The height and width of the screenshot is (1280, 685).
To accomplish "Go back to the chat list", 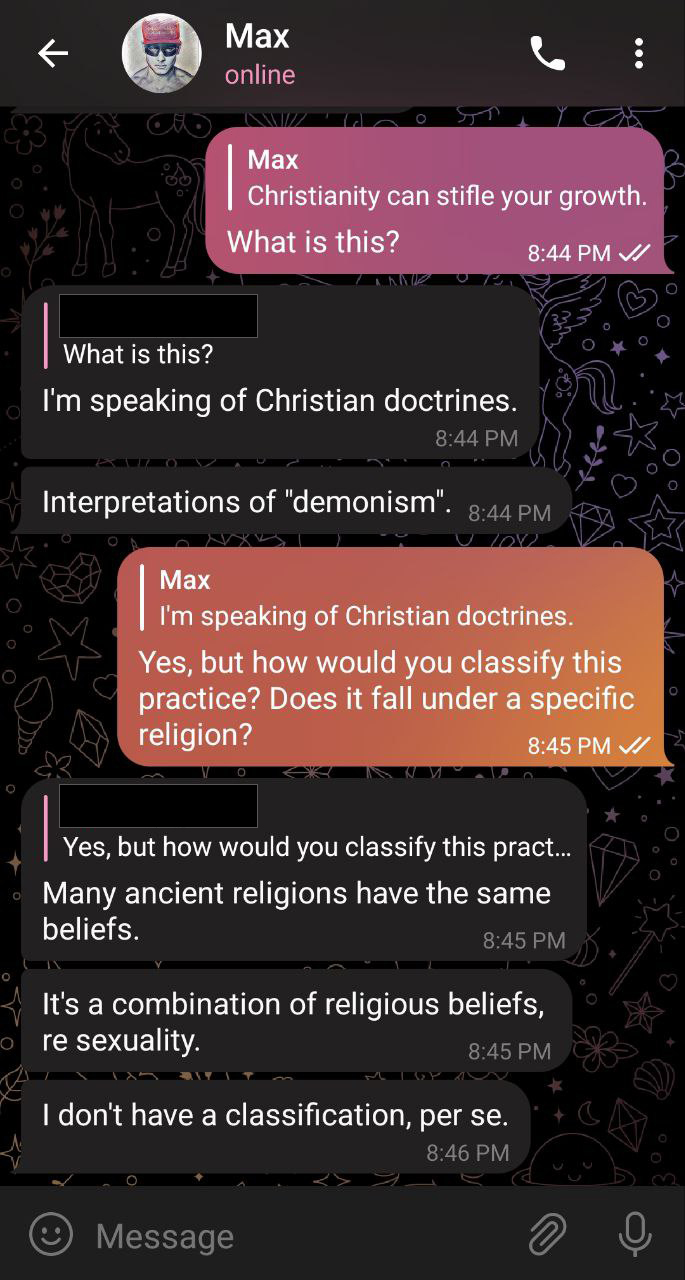I will click(x=52, y=54).
